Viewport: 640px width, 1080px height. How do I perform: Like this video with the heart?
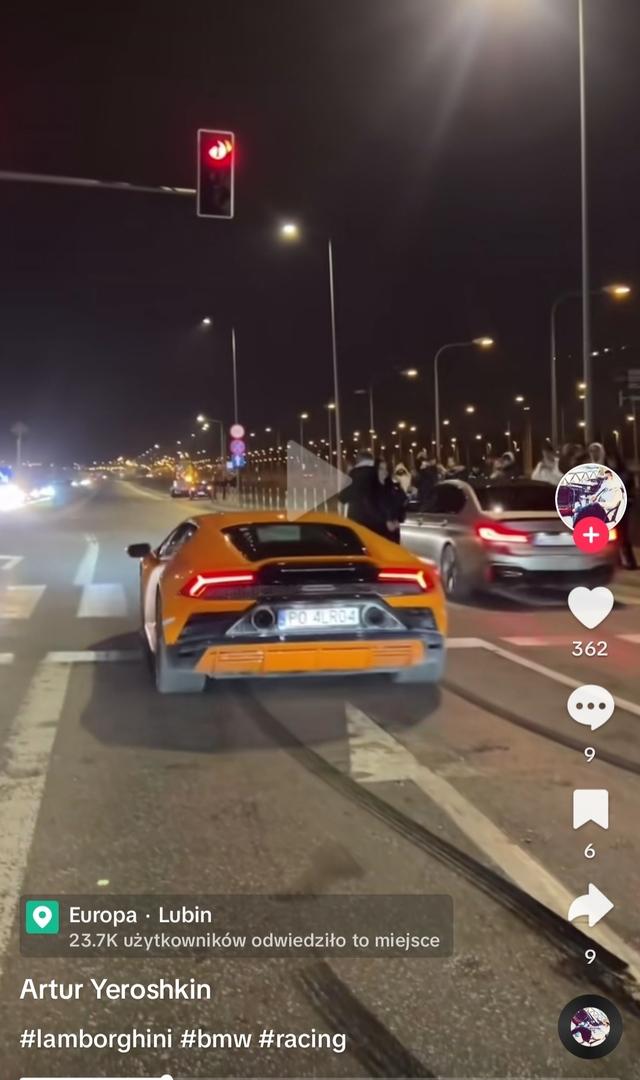590,608
